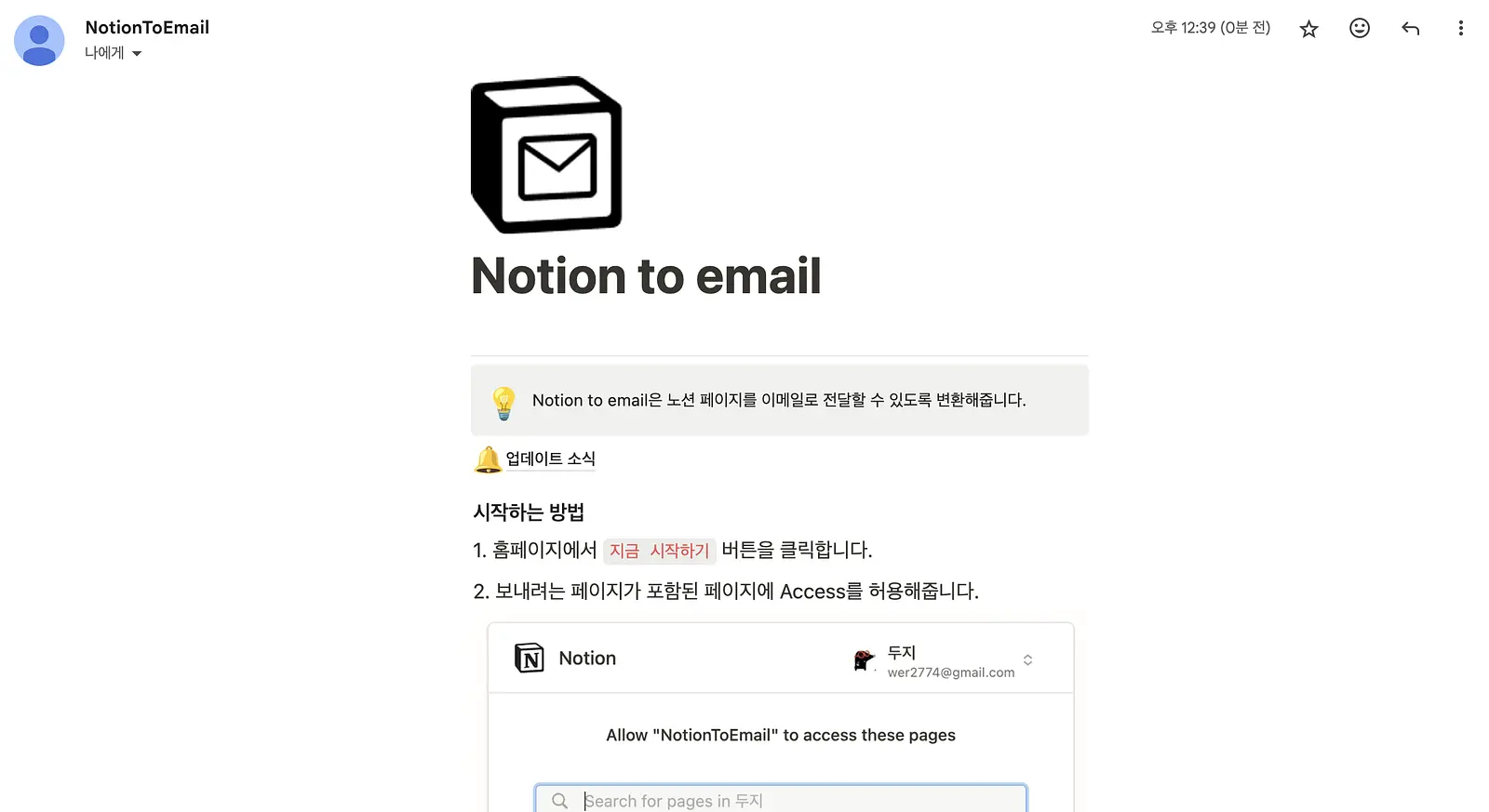Tap the NotionToEmail sender avatar

(39, 40)
